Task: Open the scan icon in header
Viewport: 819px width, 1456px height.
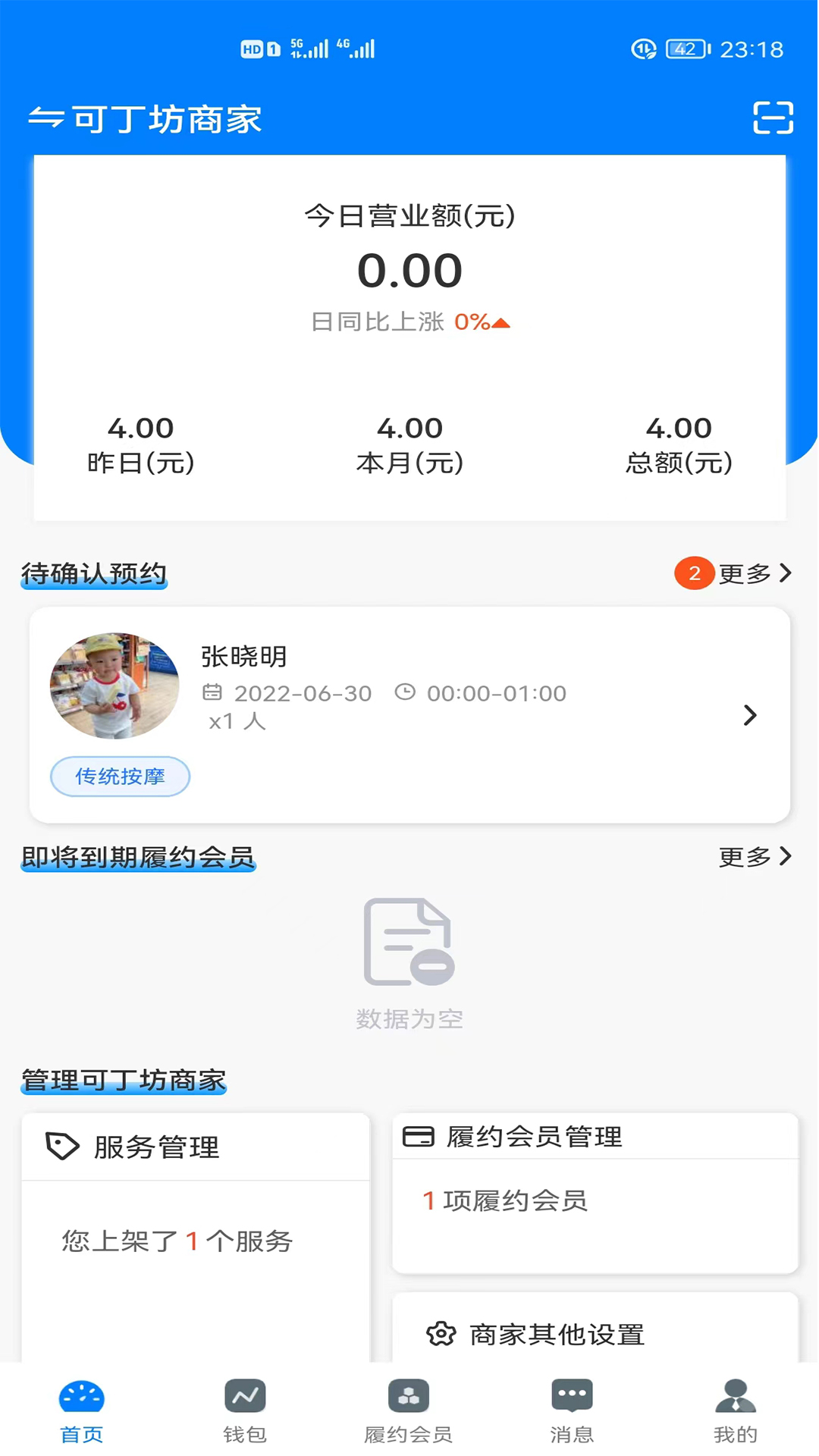Action: pyautogui.click(x=773, y=118)
